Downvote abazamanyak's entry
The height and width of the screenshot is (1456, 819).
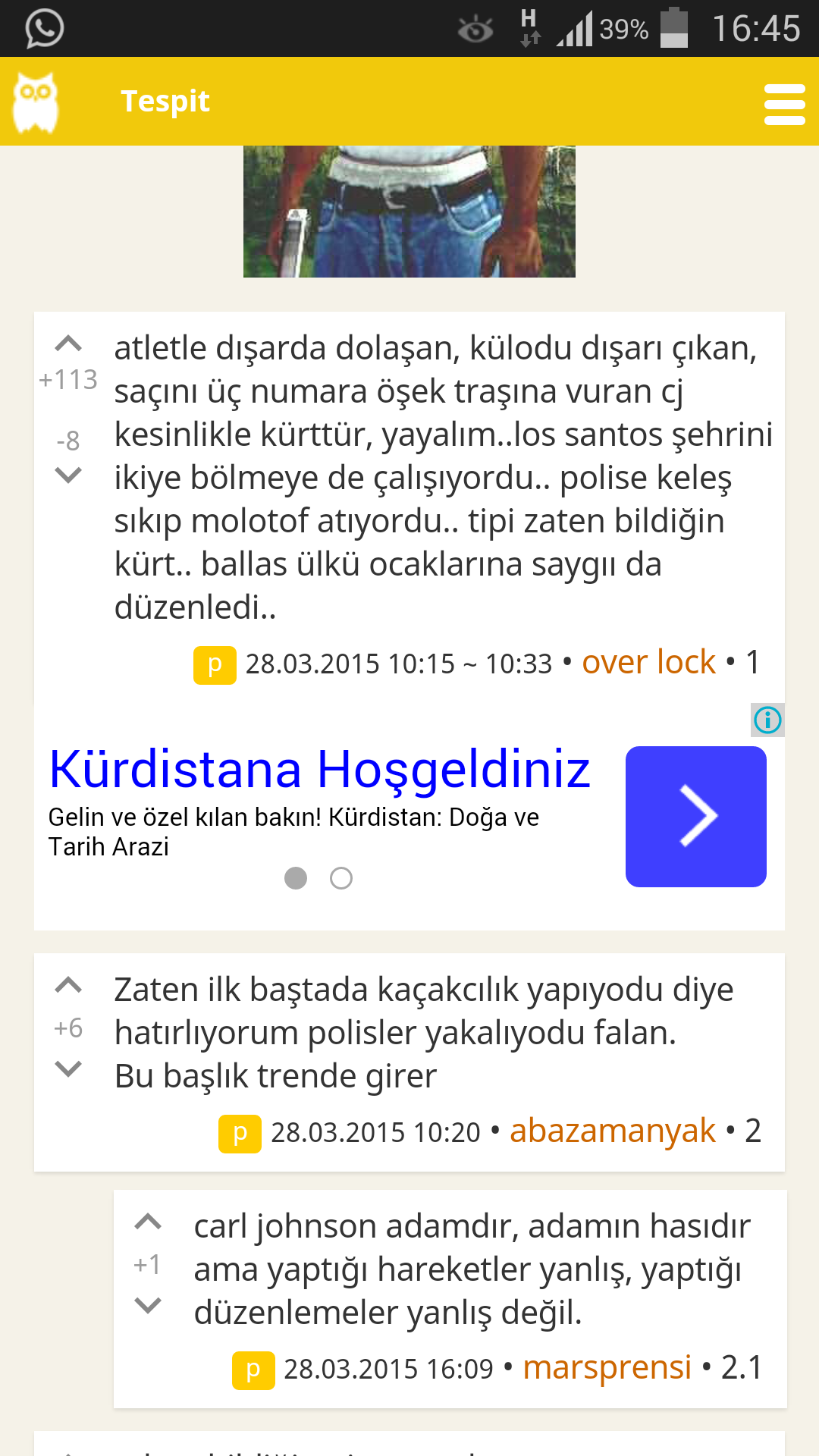pos(68,1068)
